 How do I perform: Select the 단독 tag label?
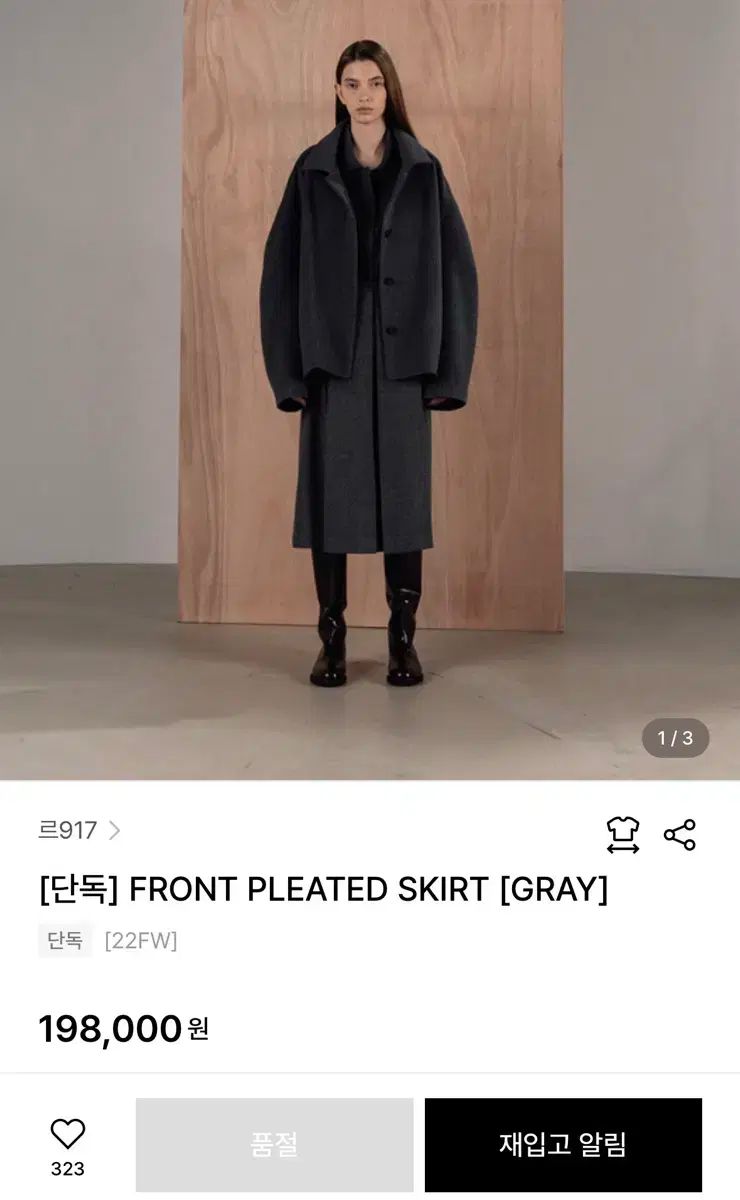(x=64, y=938)
